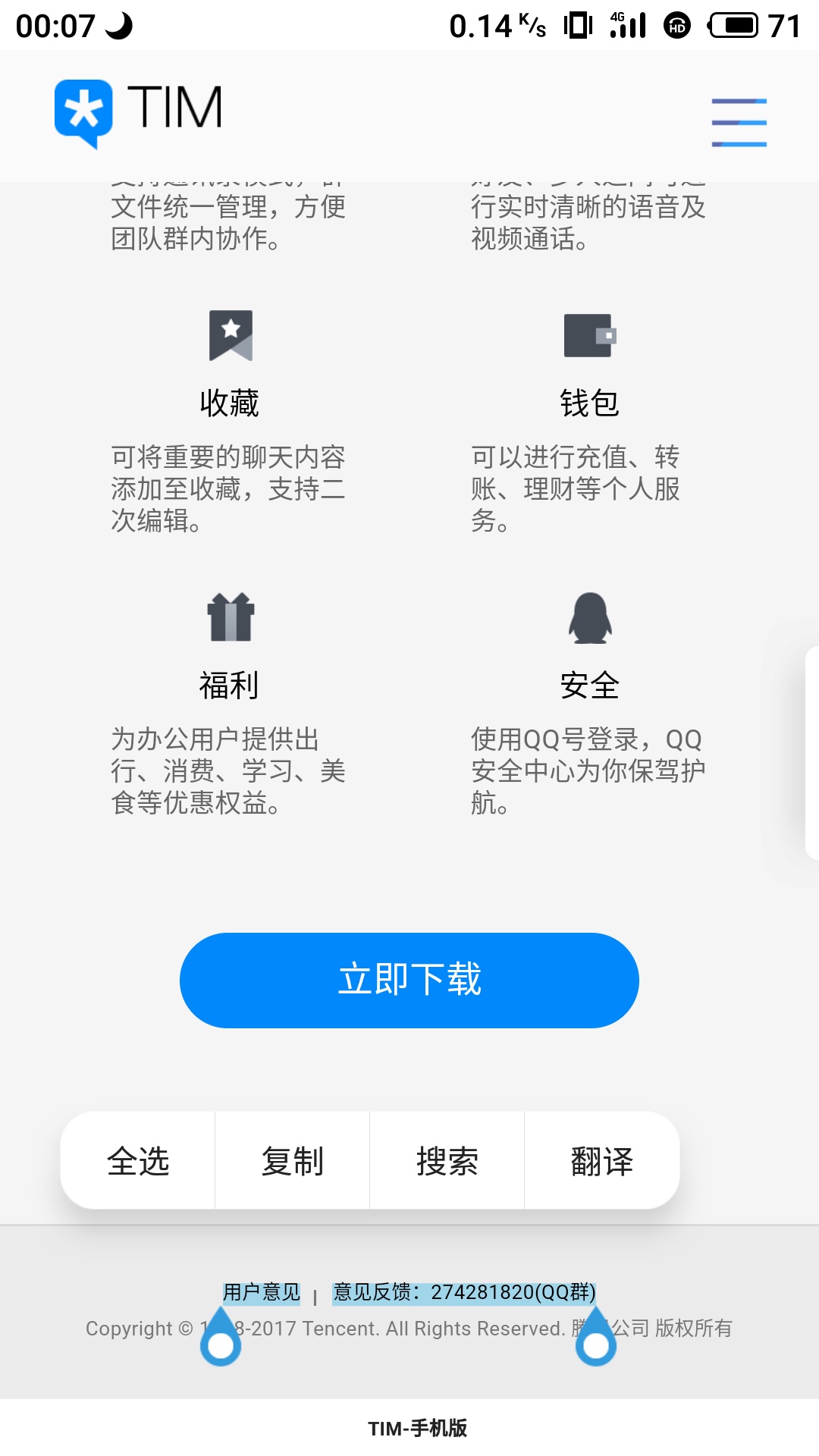Open the hamburger menu
Viewport: 819px width, 1456px height.
pos(739,122)
